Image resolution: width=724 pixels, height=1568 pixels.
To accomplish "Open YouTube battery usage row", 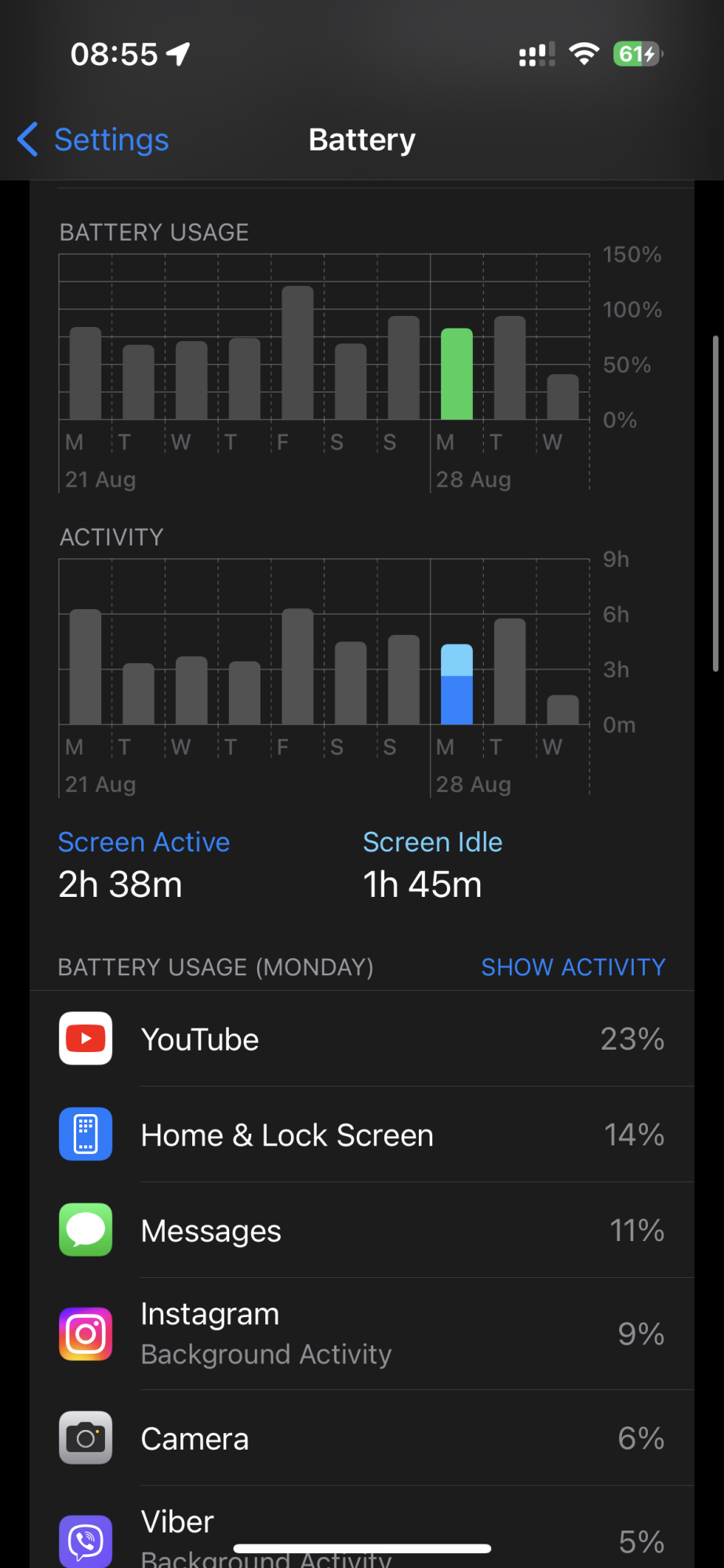I will click(362, 1040).
